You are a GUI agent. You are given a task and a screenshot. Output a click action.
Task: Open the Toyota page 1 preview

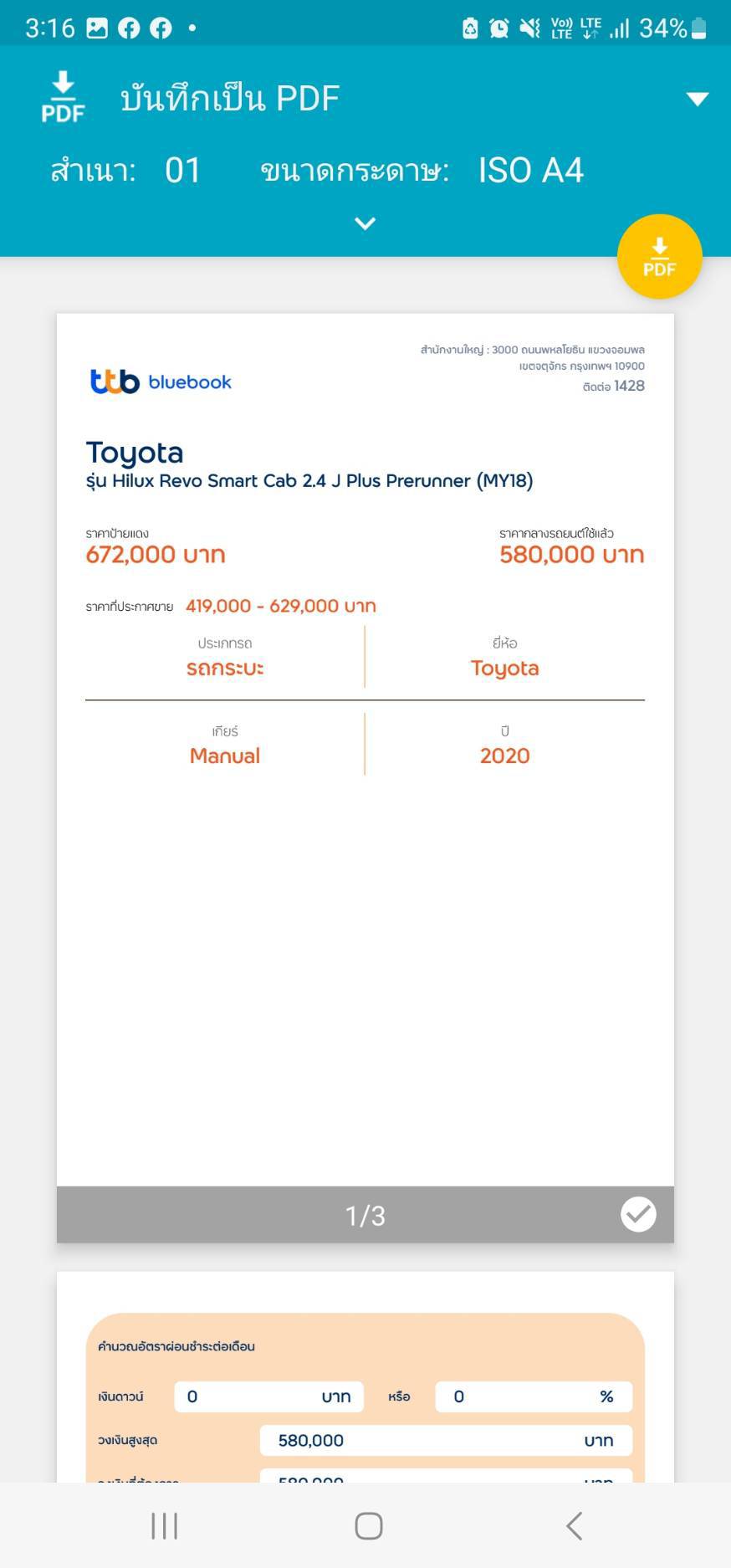365,749
